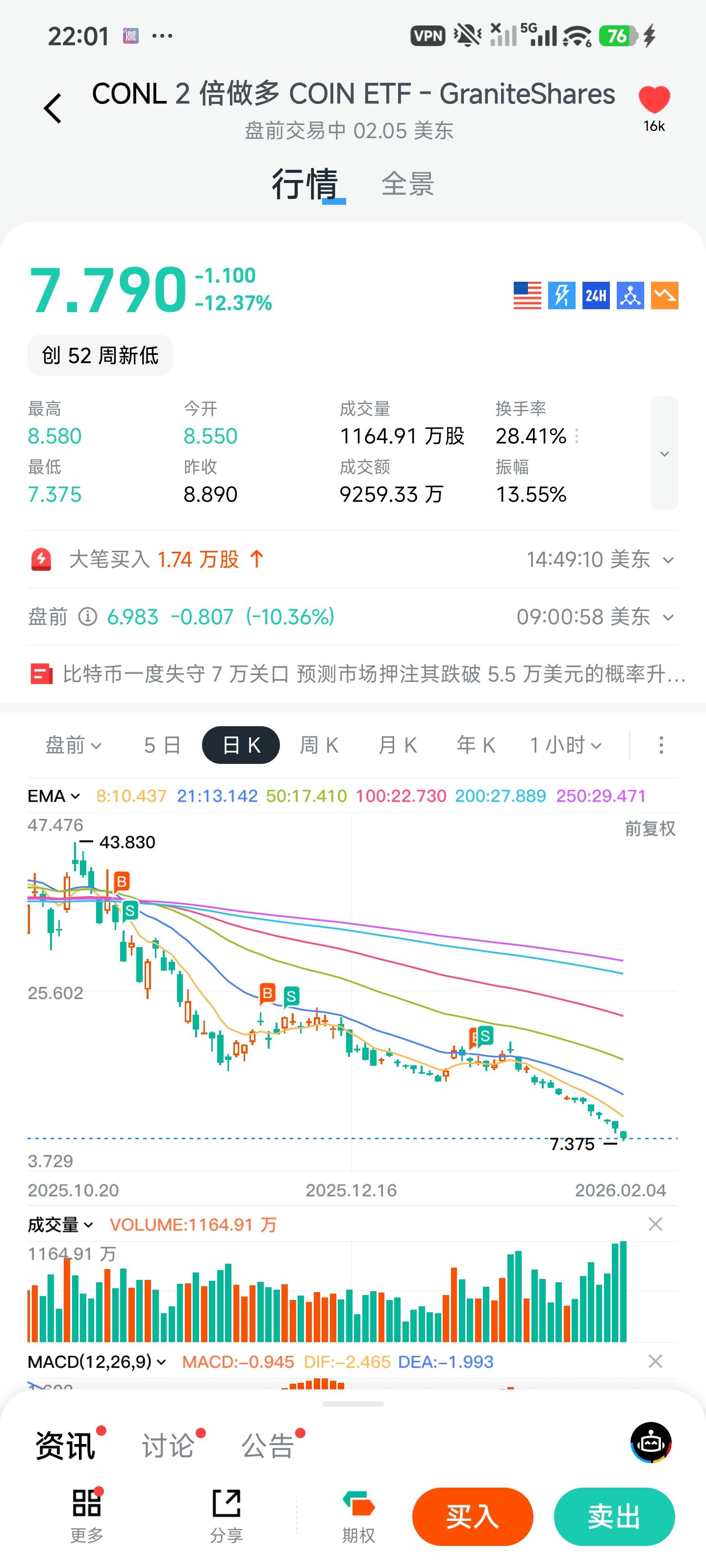Switch to the 全景 tab
Image resolution: width=706 pixels, height=1568 pixels.
(x=407, y=184)
